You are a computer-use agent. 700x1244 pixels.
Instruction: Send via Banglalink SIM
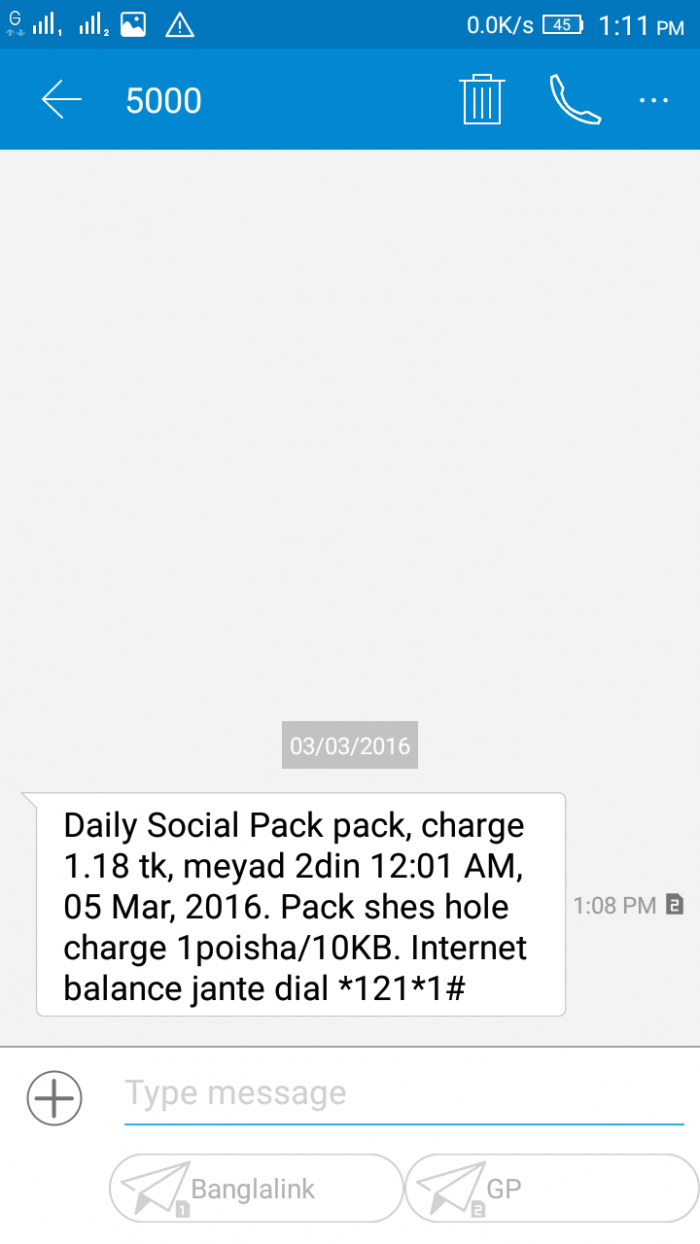tap(255, 1188)
